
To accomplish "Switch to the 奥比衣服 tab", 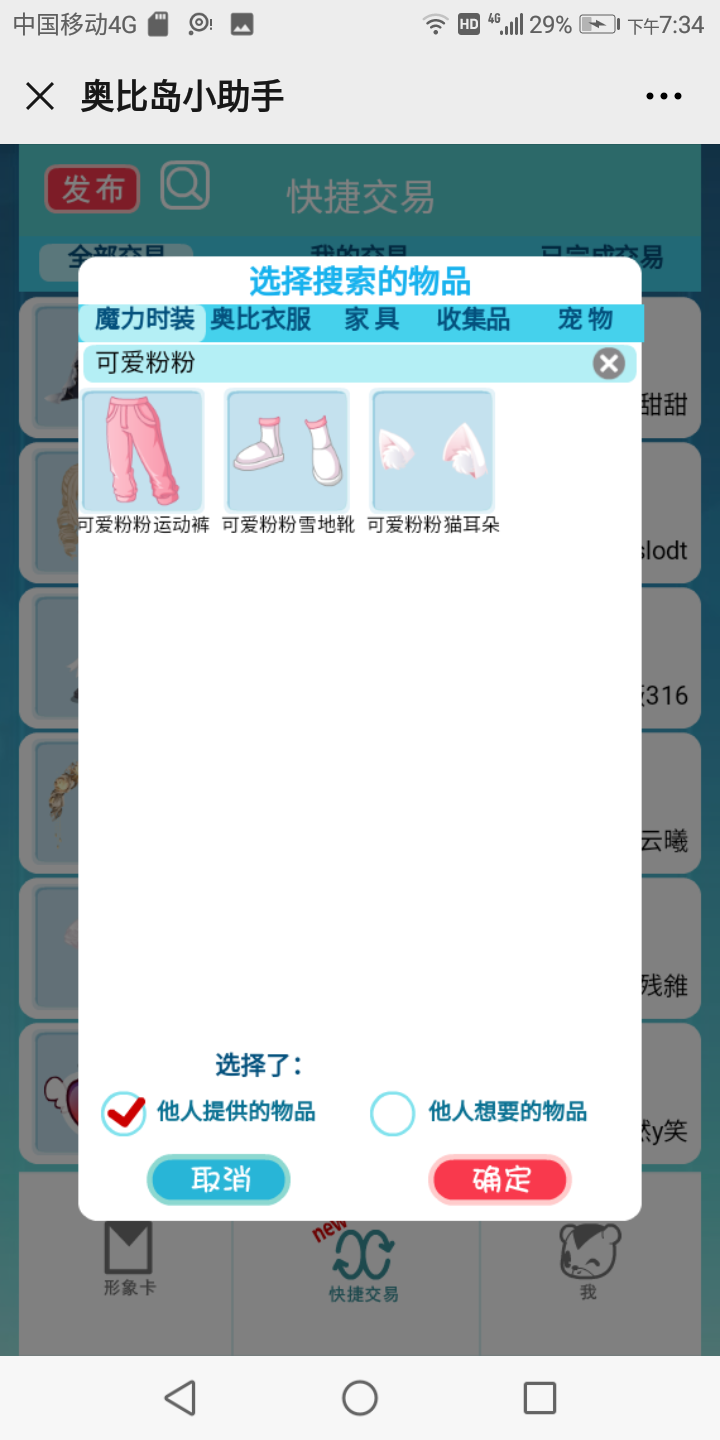I will coord(261,320).
